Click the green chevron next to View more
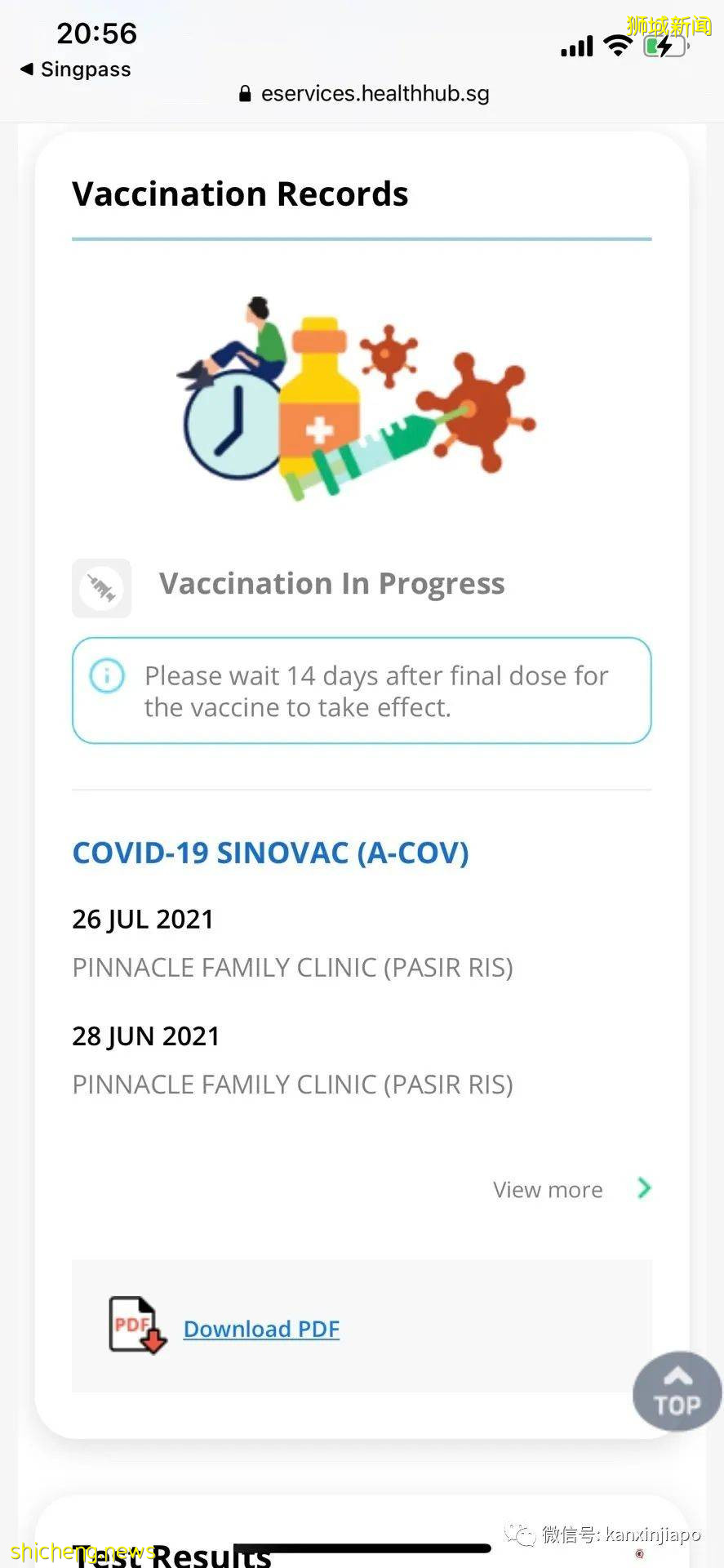The image size is (724, 1568). pyautogui.click(x=642, y=1188)
